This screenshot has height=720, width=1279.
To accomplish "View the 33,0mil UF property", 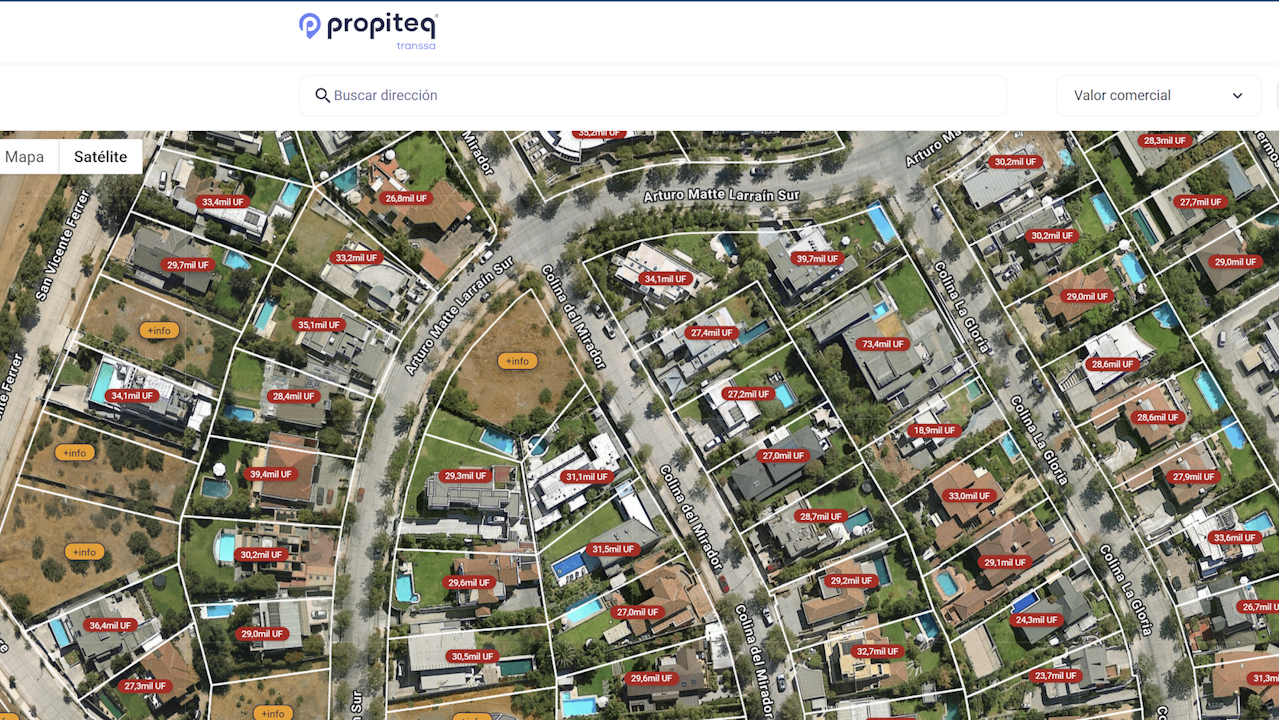I will pyautogui.click(x=969, y=496).
